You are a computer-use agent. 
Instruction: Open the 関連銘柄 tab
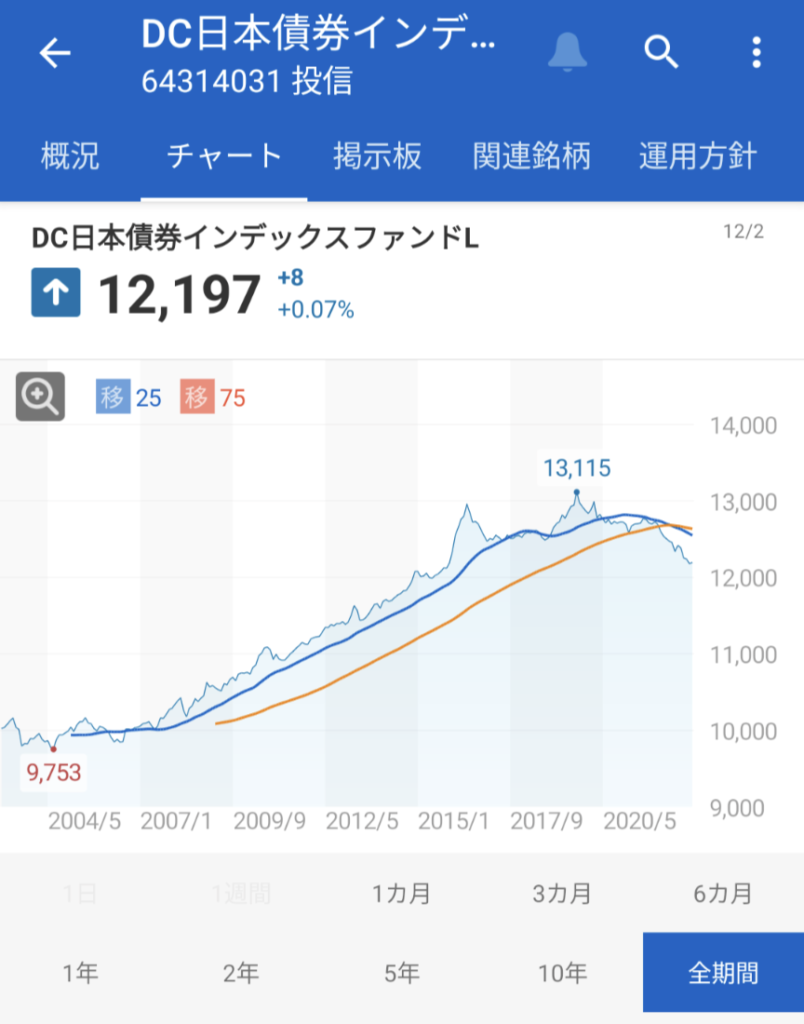coord(531,157)
